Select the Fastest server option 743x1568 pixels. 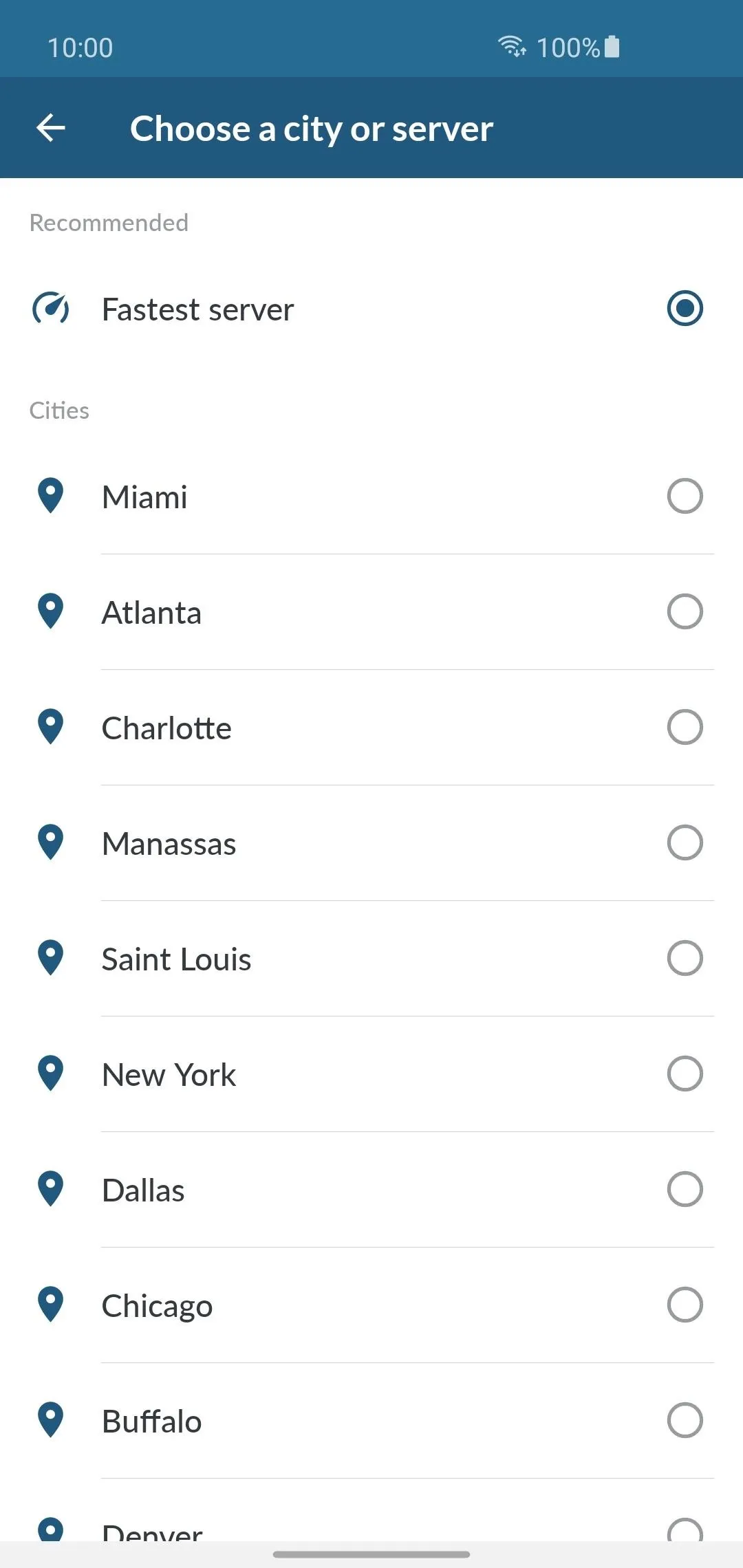(x=371, y=309)
